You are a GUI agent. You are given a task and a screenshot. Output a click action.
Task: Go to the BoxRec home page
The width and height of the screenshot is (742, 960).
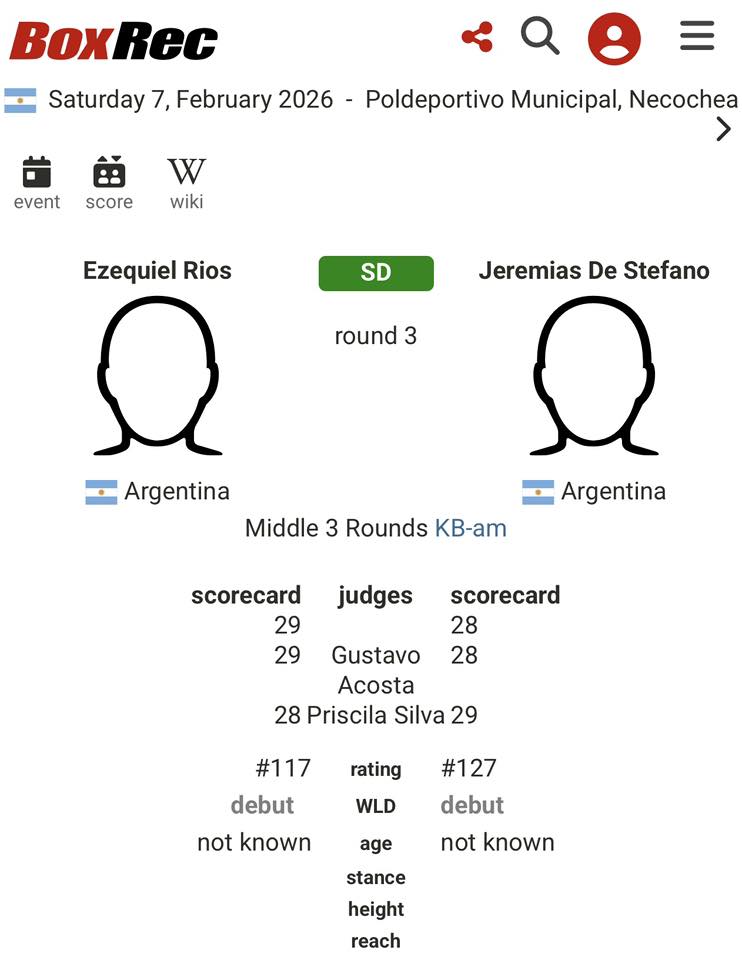pyautogui.click(x=113, y=41)
